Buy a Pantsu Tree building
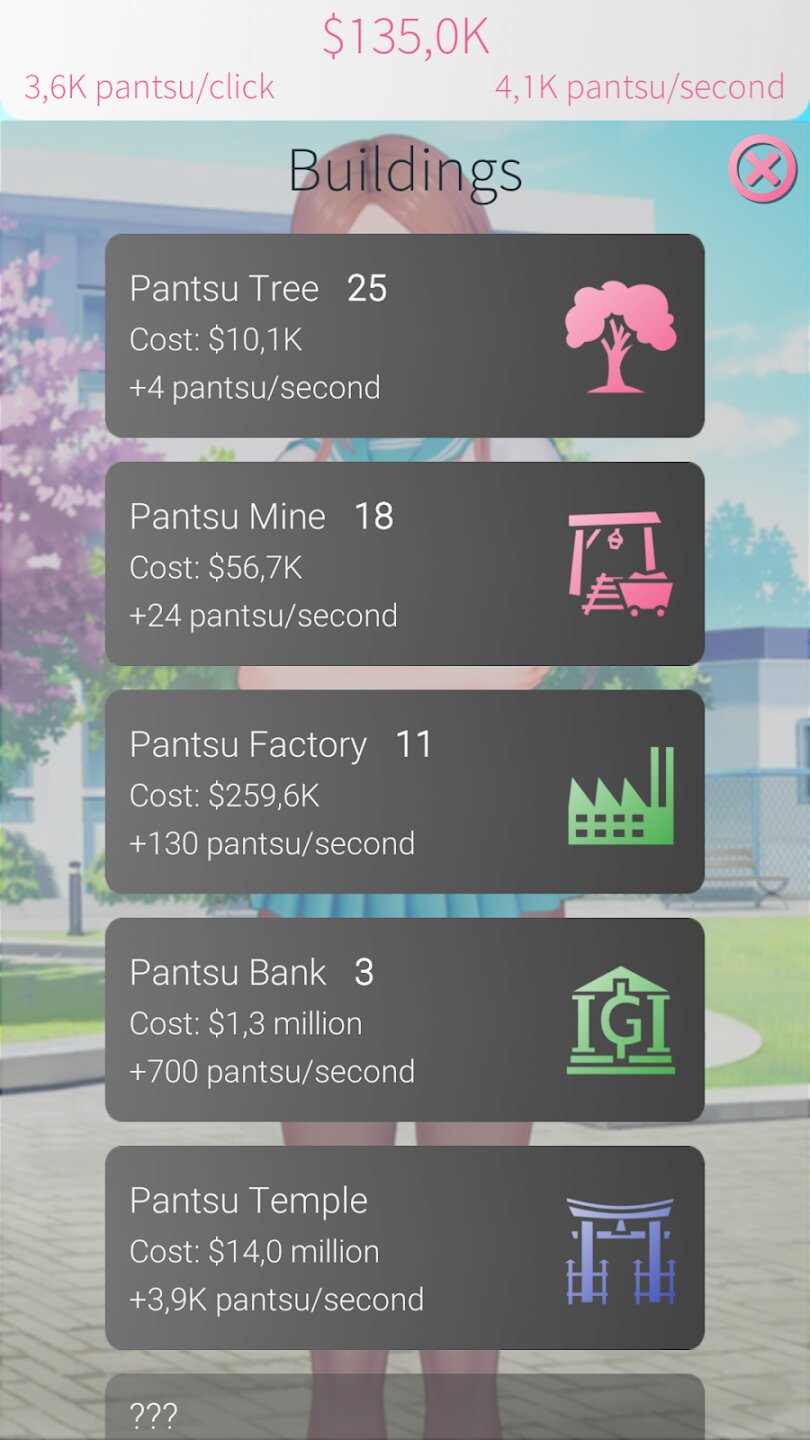The image size is (810, 1440). [404, 336]
